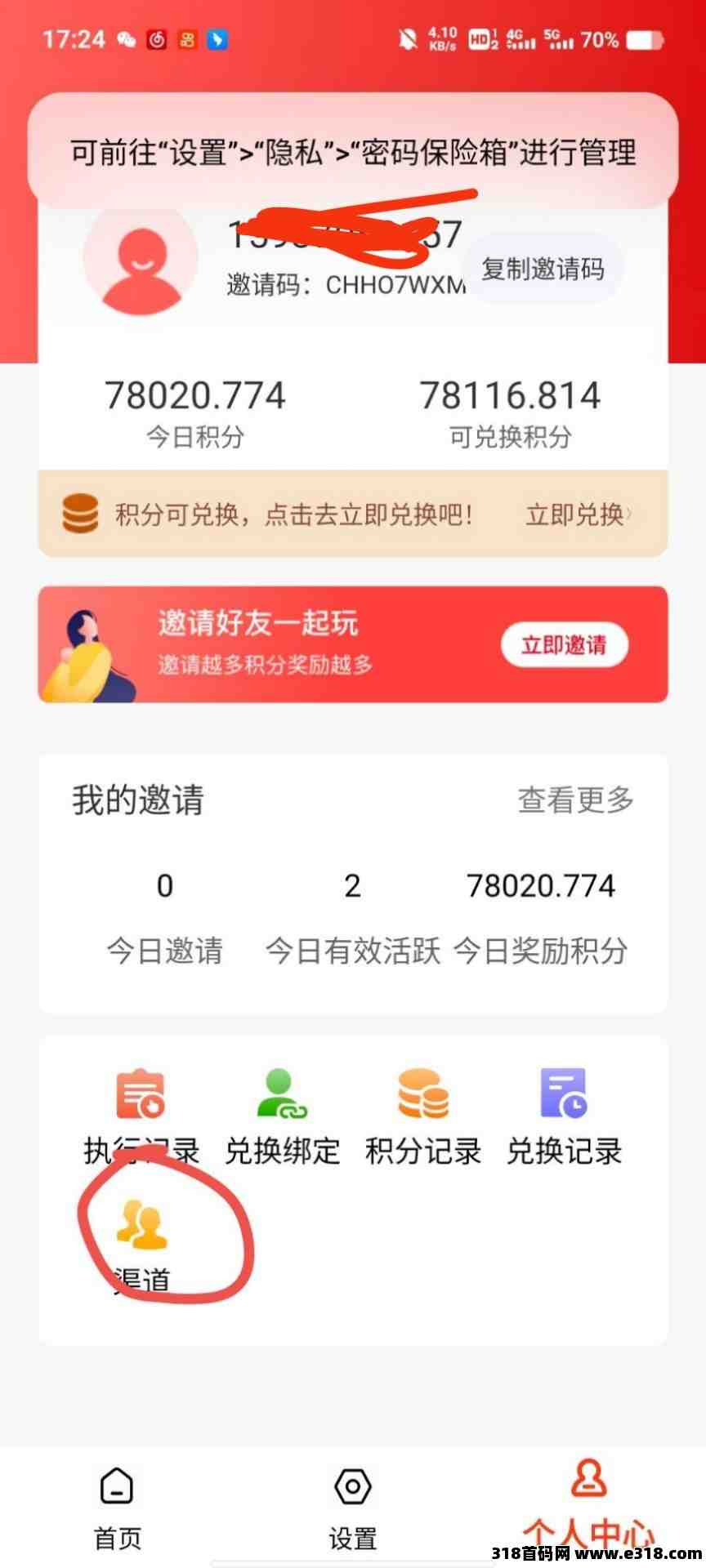Tap the 立即邀请 button

click(x=564, y=645)
